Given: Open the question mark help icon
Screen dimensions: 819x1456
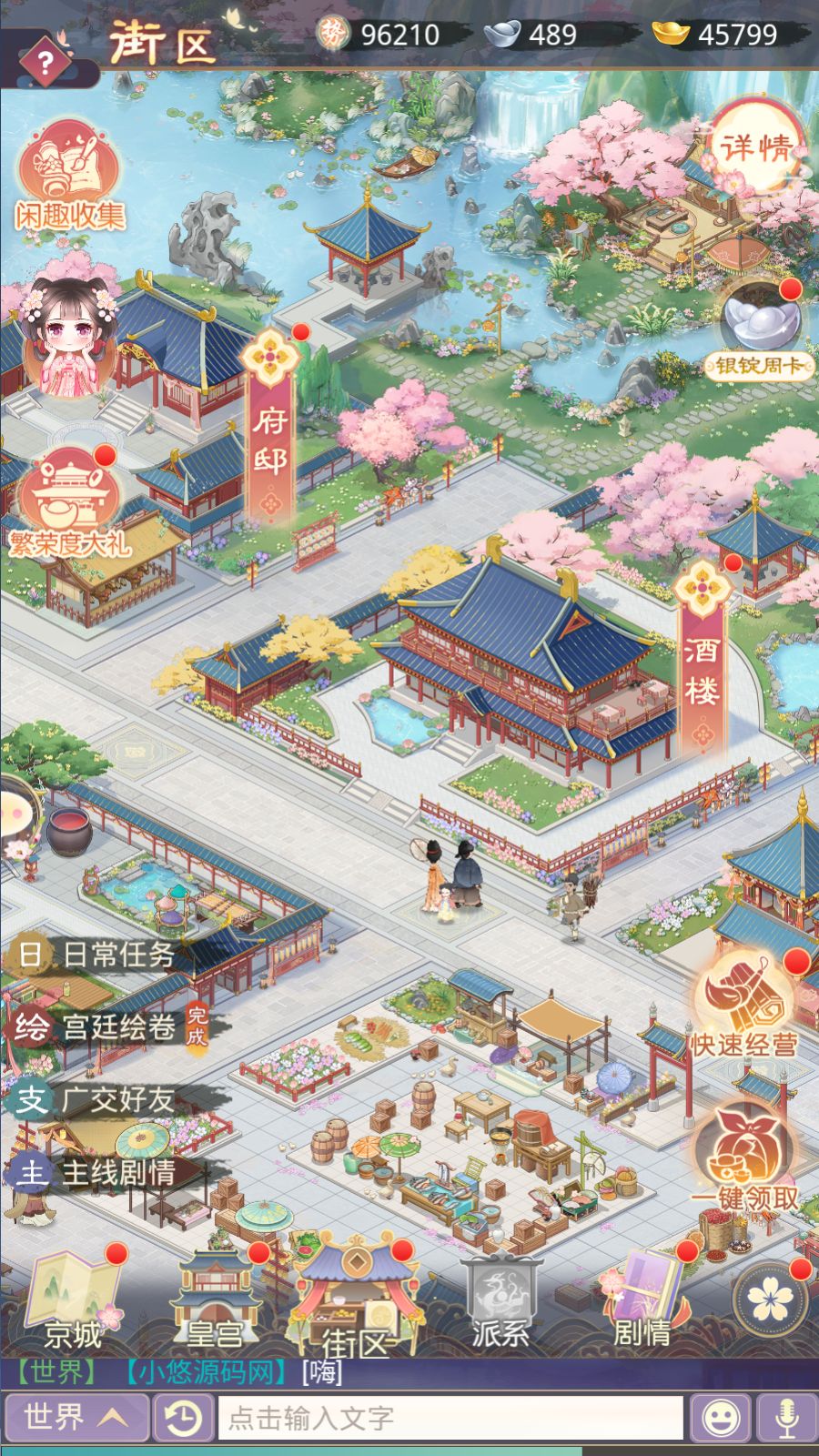Looking at the screenshot, I should click(44, 62).
